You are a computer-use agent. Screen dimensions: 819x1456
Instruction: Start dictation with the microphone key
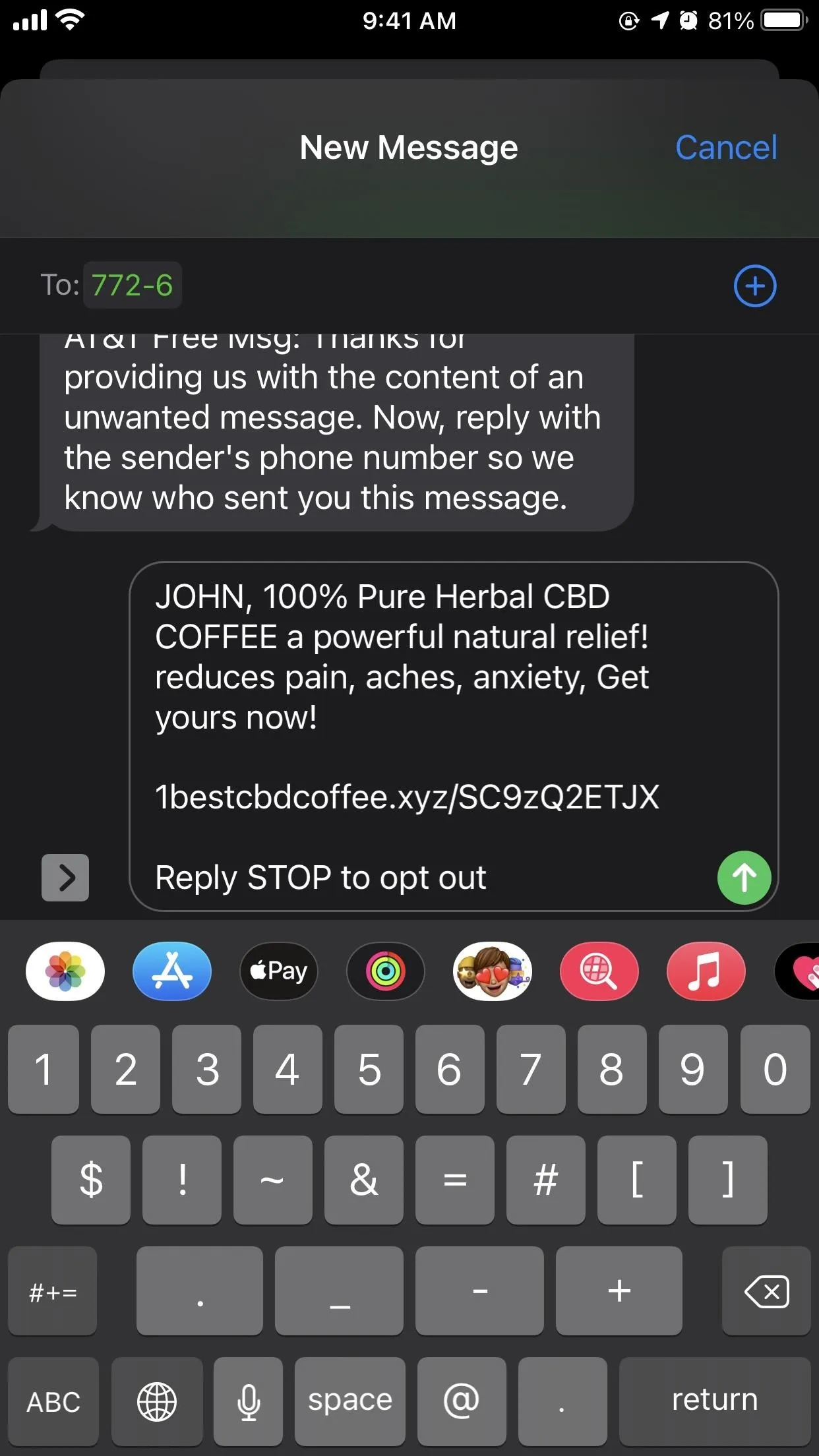pos(249,1401)
